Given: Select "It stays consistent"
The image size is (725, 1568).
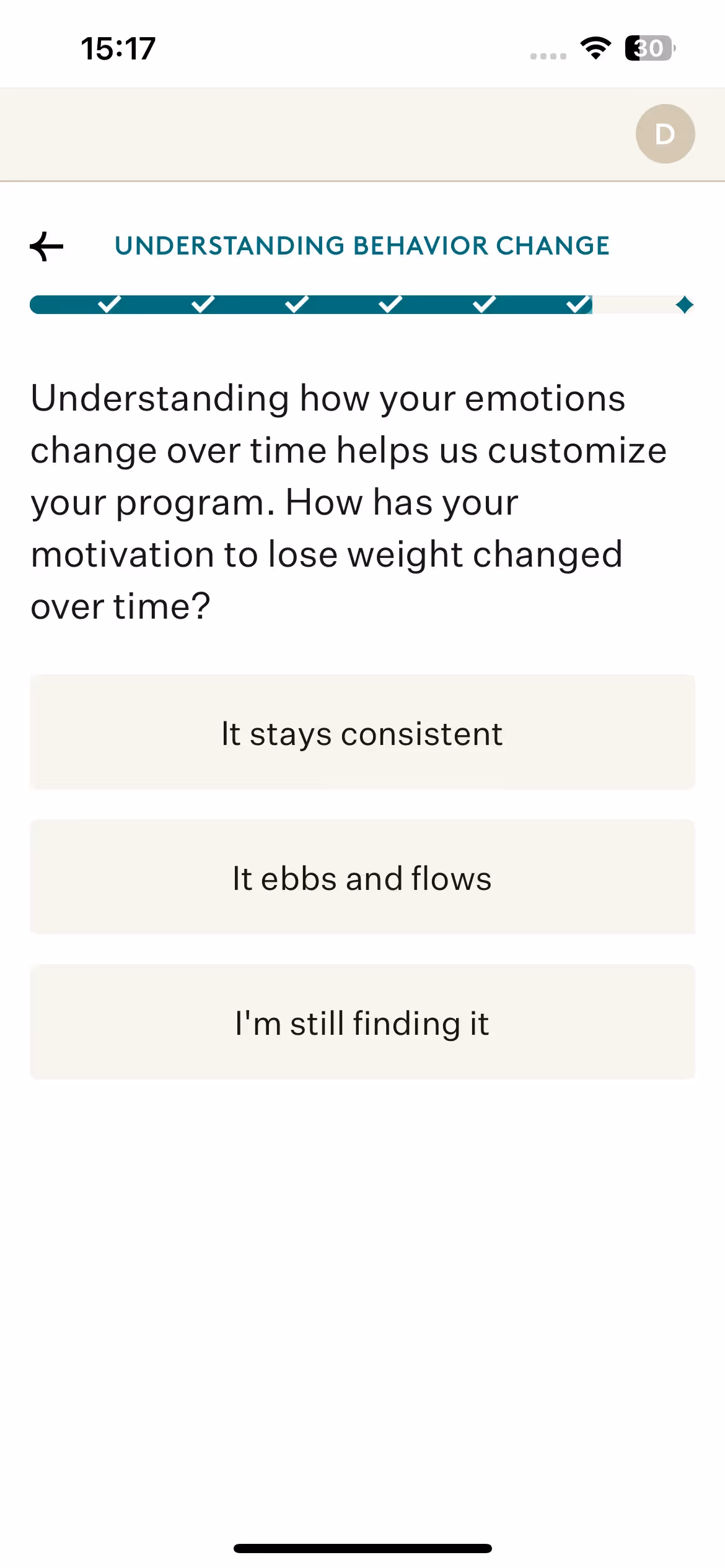Looking at the screenshot, I should click(x=362, y=733).
